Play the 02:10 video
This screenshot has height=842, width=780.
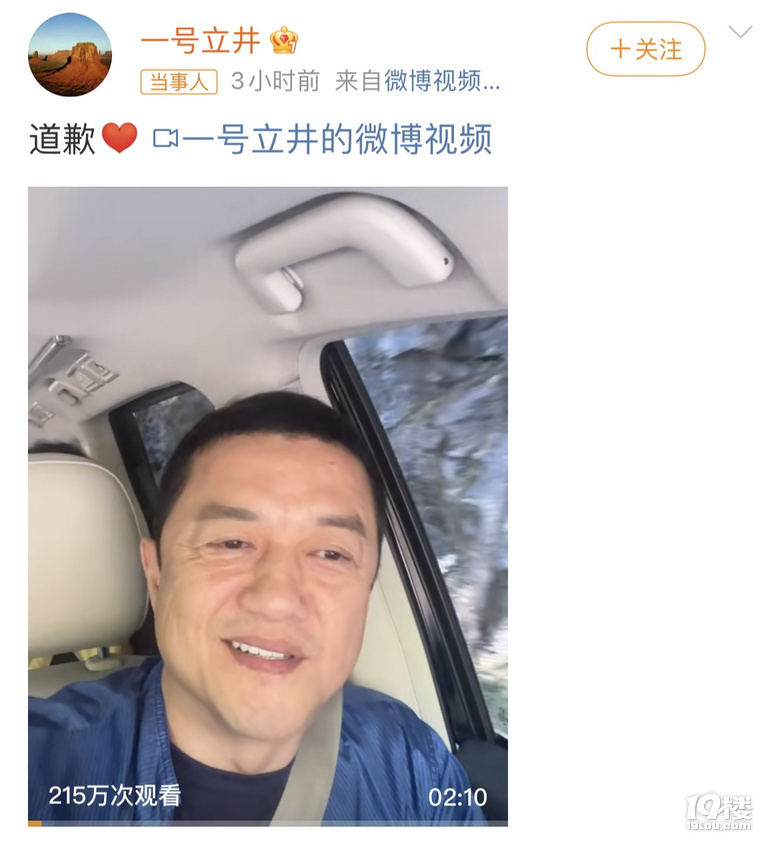(x=267, y=505)
